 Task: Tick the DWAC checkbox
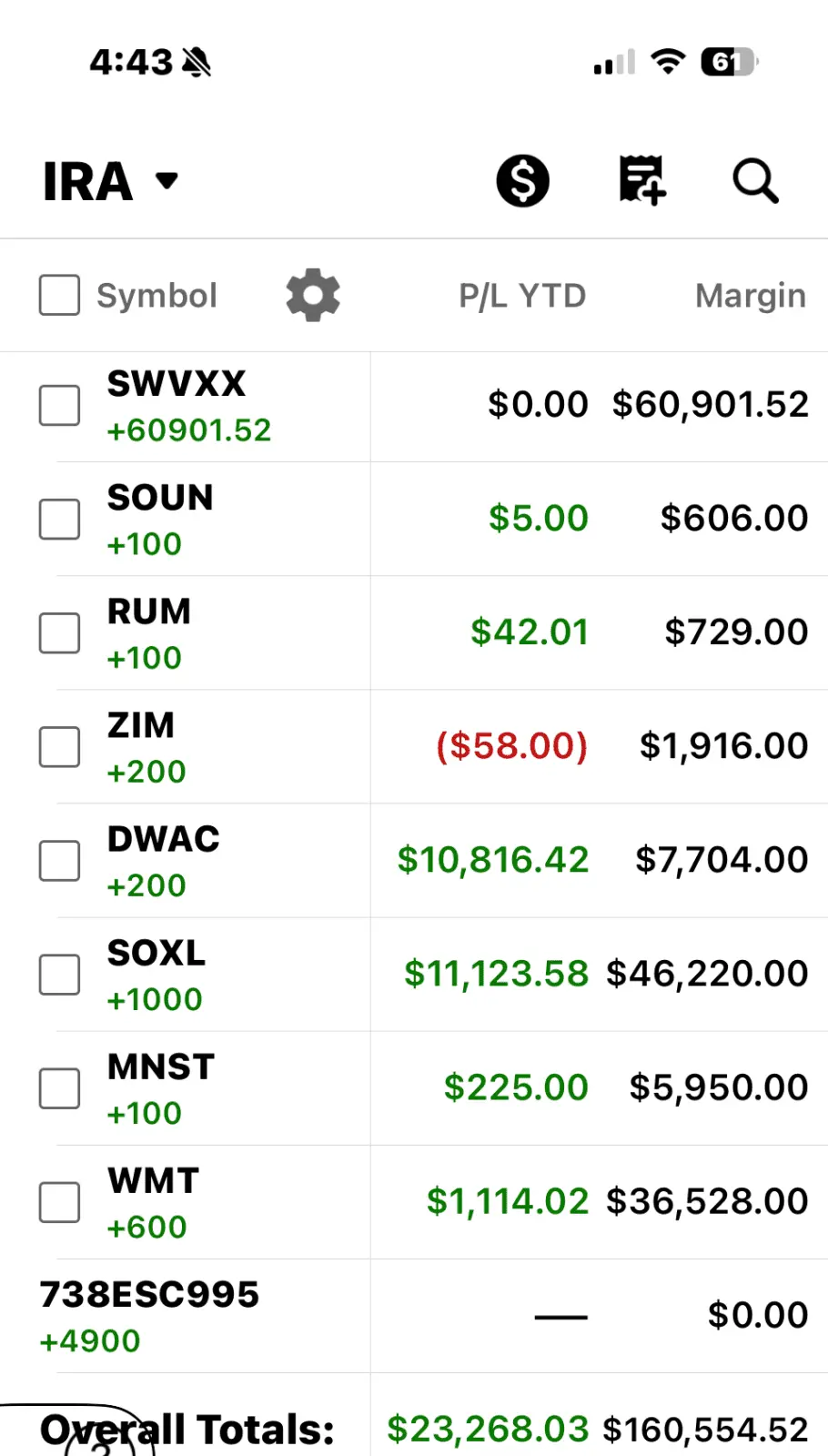click(x=60, y=861)
